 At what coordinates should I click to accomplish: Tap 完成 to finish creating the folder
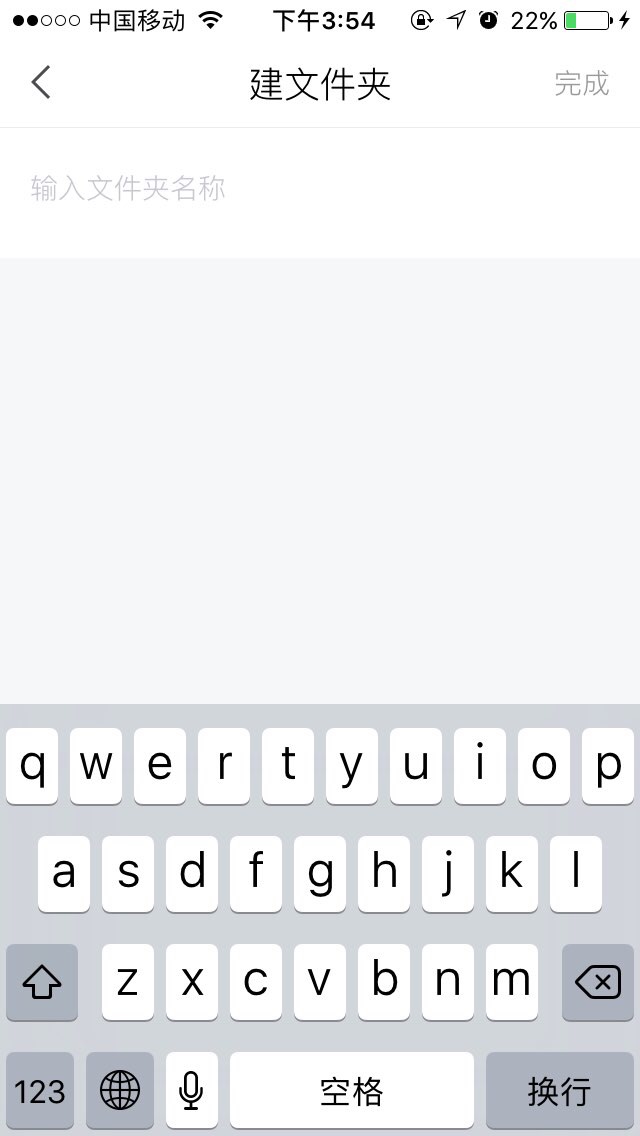[581, 83]
